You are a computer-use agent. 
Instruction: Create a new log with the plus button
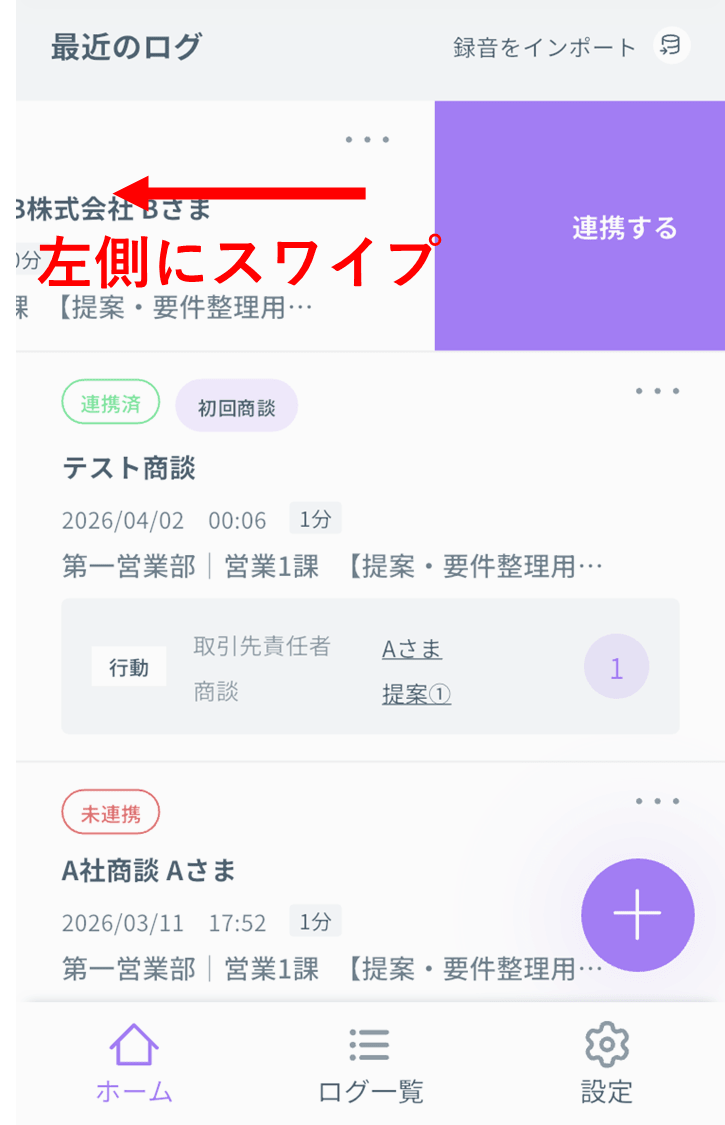(637, 914)
